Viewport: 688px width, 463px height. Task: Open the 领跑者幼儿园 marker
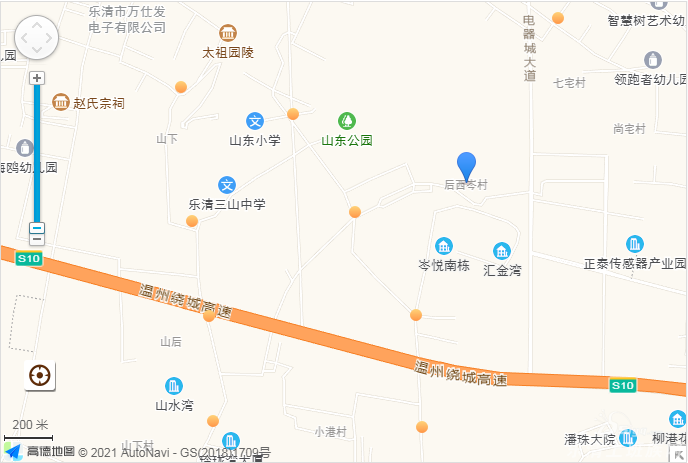[653, 60]
